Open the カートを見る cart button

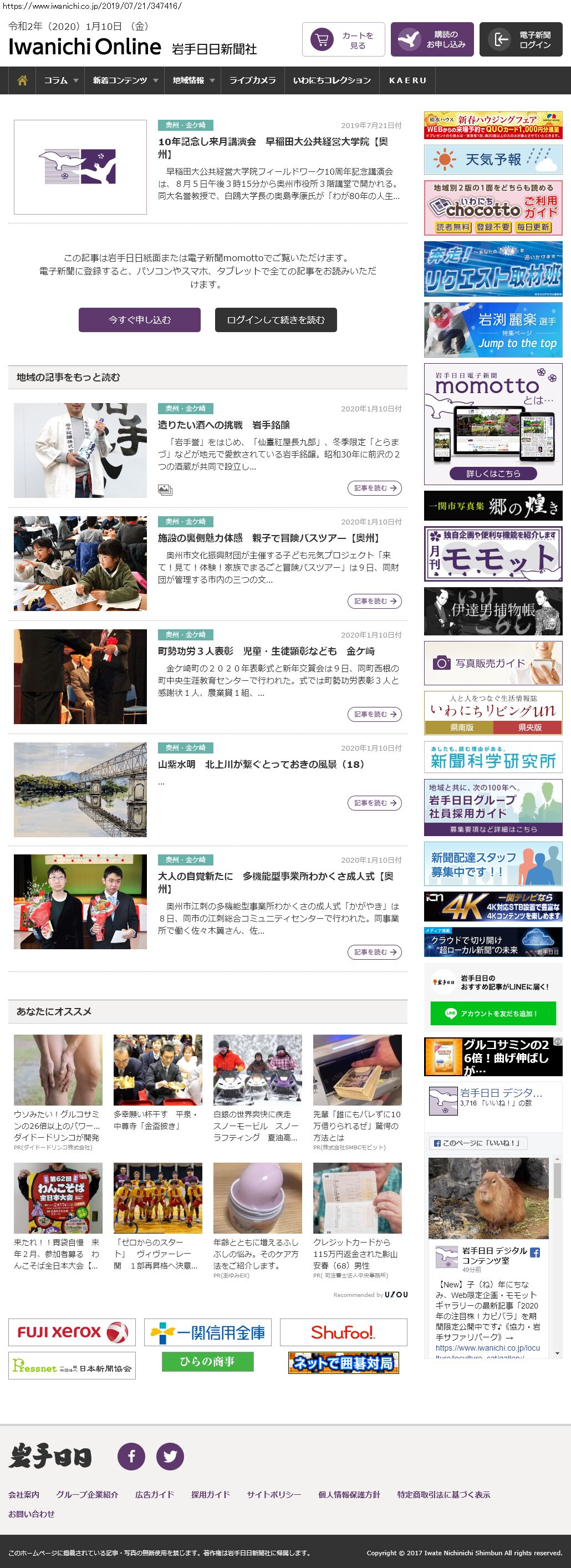point(343,40)
